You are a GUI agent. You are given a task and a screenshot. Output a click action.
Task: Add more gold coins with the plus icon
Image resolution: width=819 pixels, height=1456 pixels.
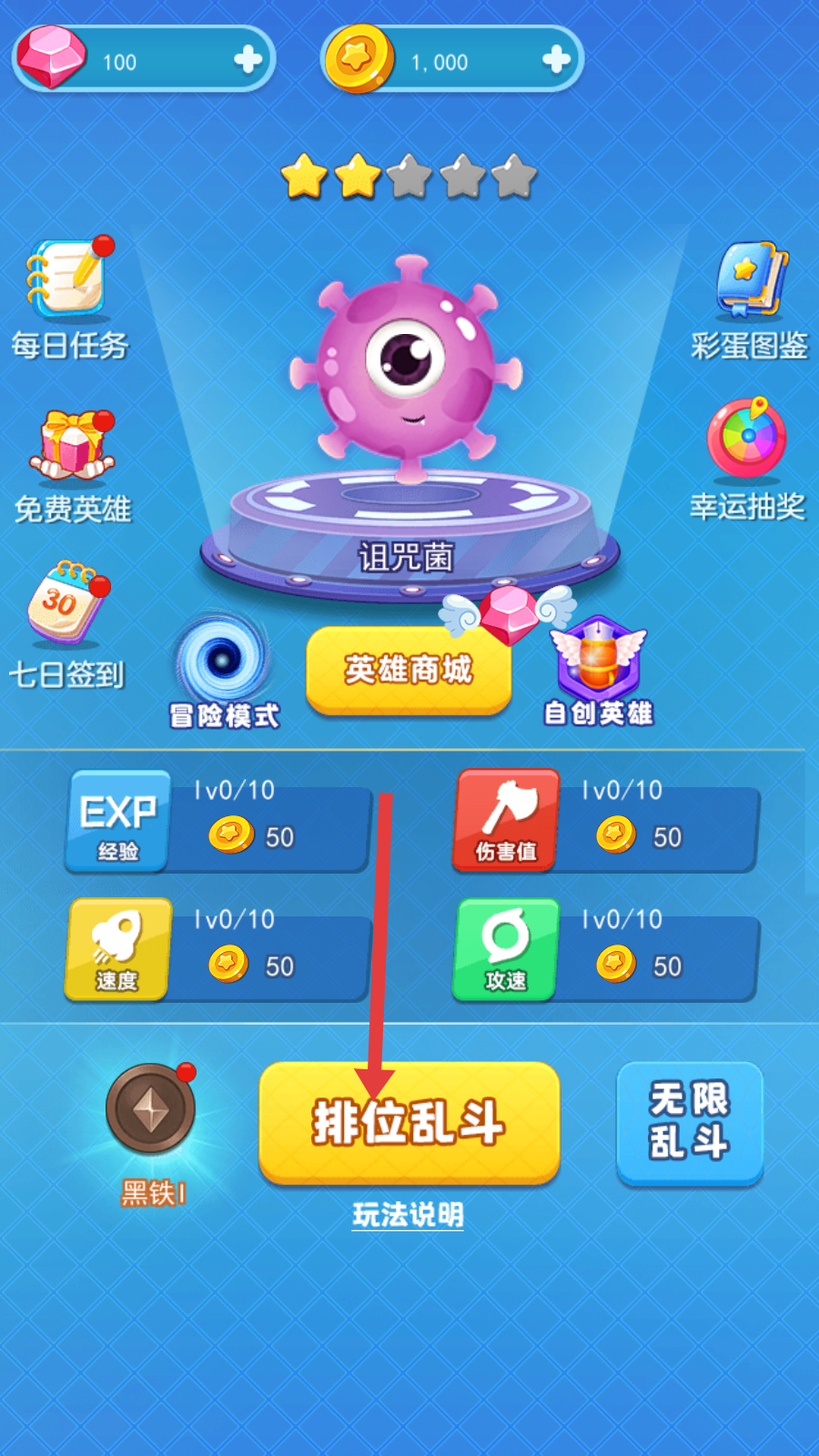pos(556,60)
